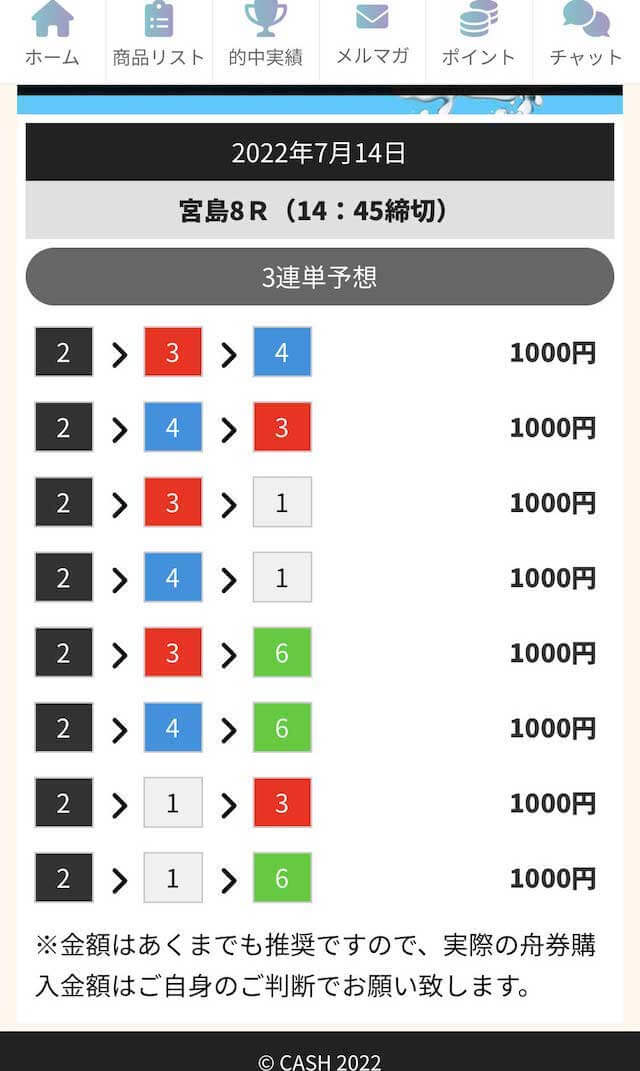Go to the ホーム tab
Viewport: 640px width, 1071px height.
(x=53, y=38)
